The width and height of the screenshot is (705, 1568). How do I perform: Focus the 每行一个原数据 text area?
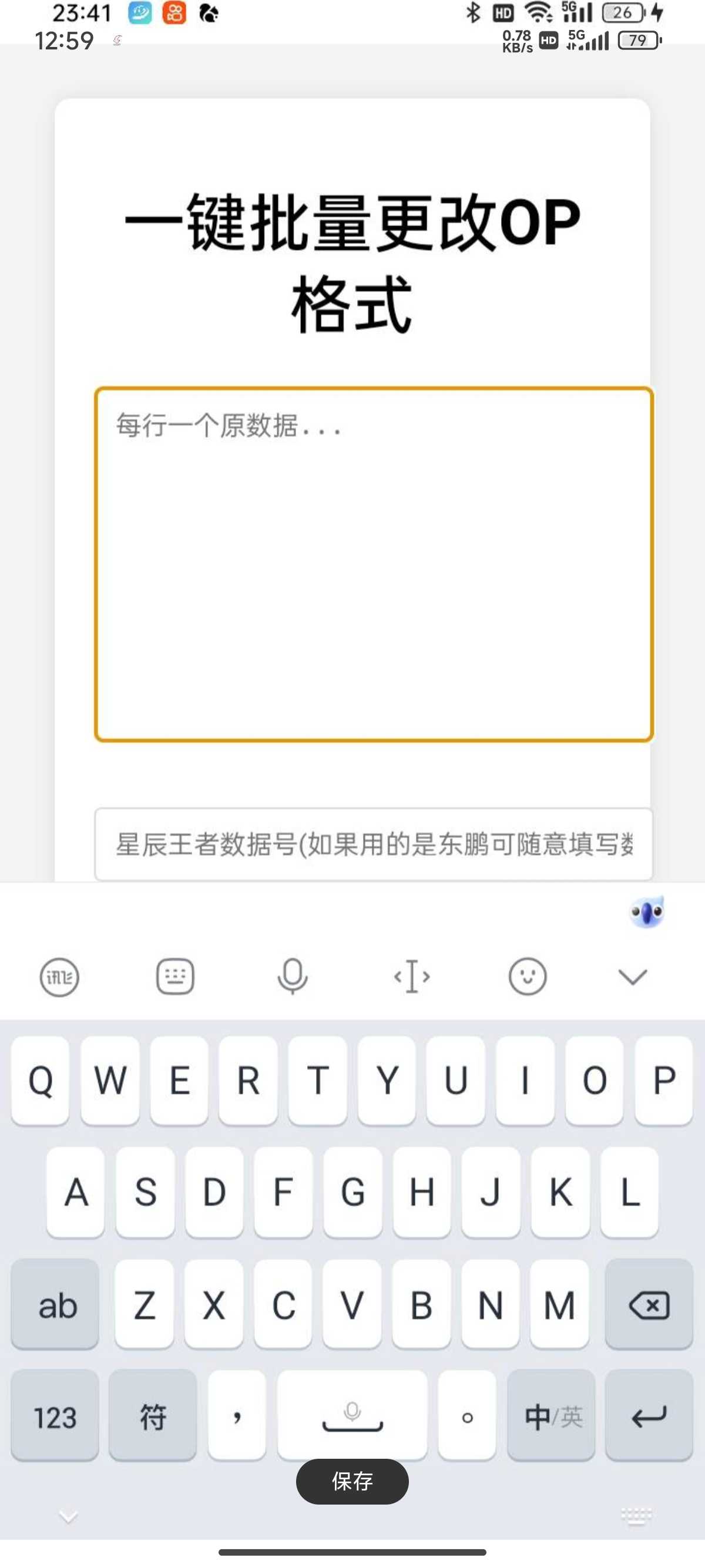tap(374, 564)
